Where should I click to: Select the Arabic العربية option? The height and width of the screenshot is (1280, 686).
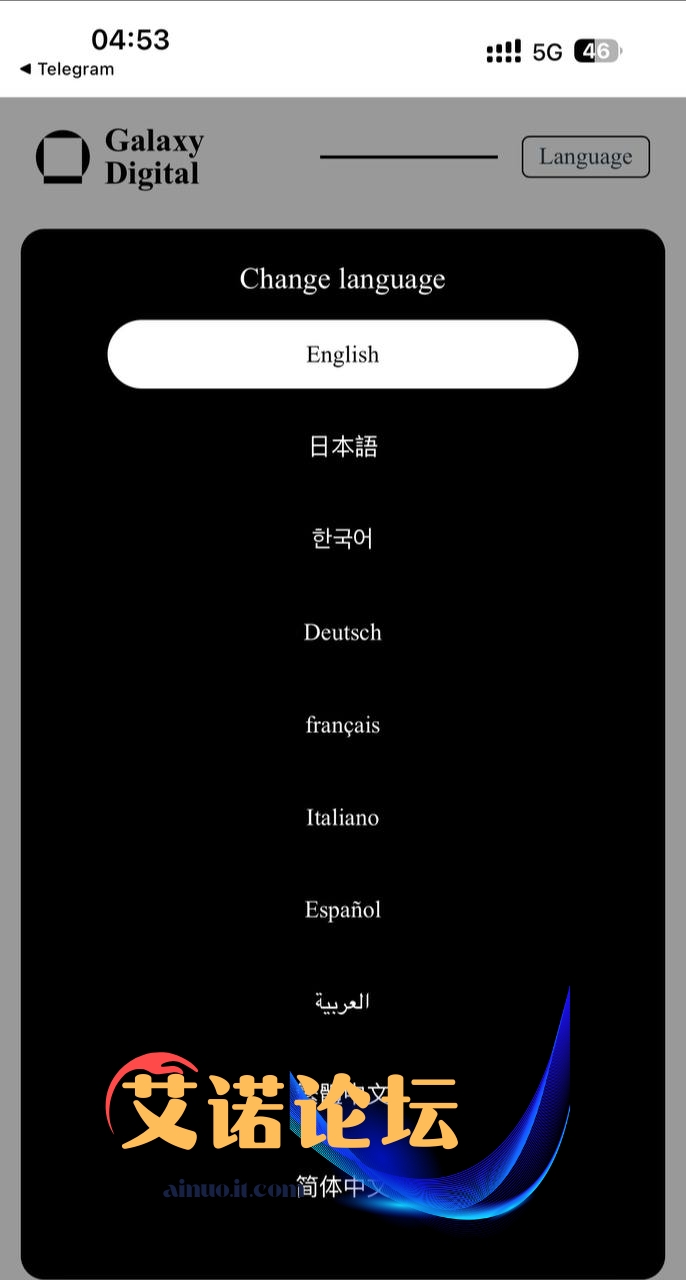(x=342, y=1001)
